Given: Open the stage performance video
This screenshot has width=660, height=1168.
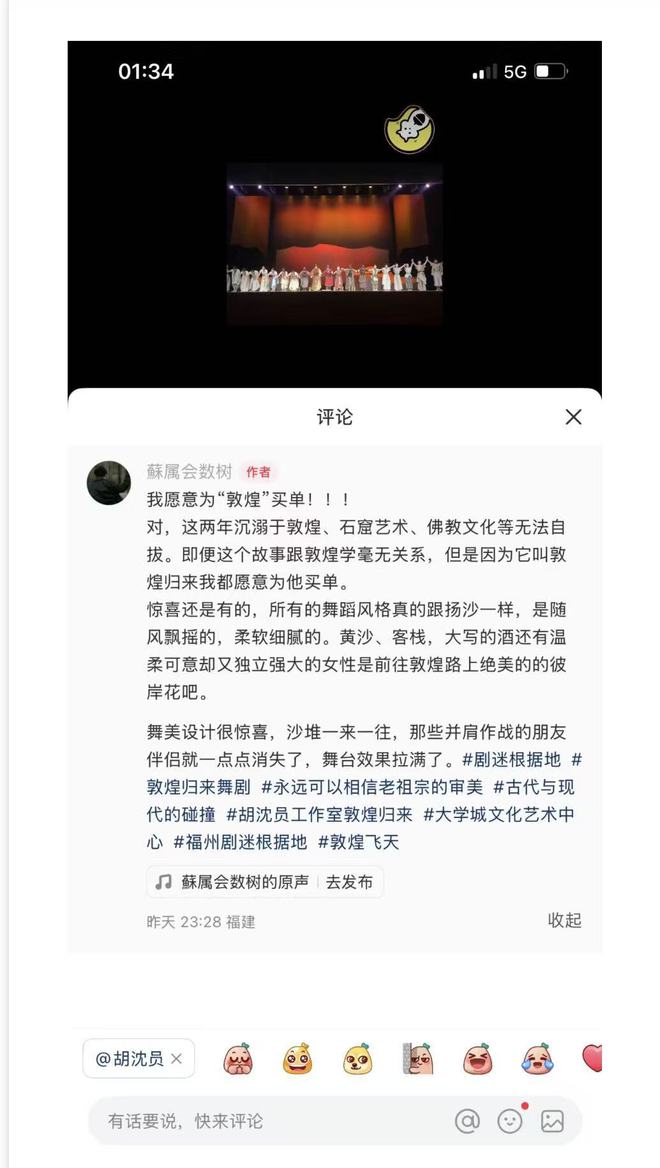Looking at the screenshot, I should pyautogui.click(x=334, y=243).
